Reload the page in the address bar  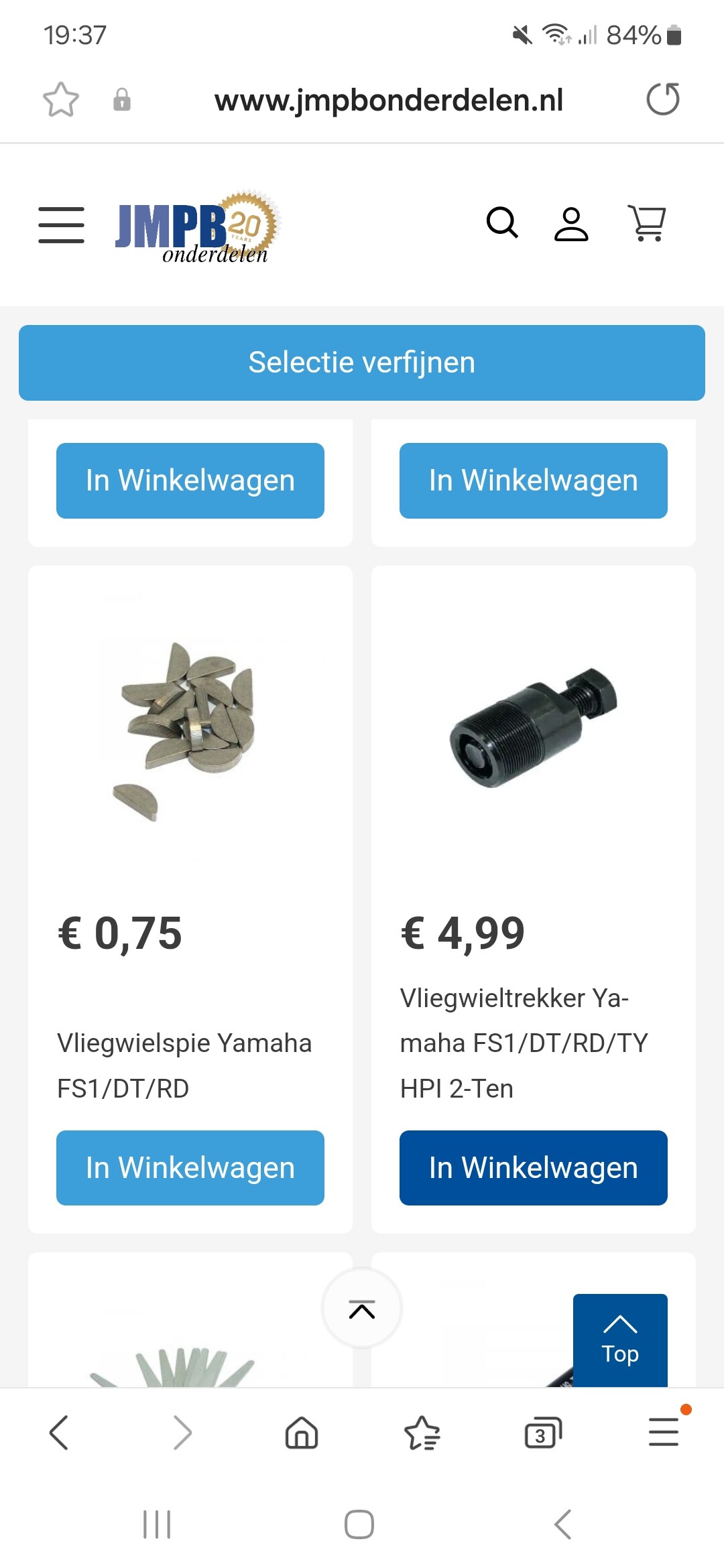tap(663, 100)
